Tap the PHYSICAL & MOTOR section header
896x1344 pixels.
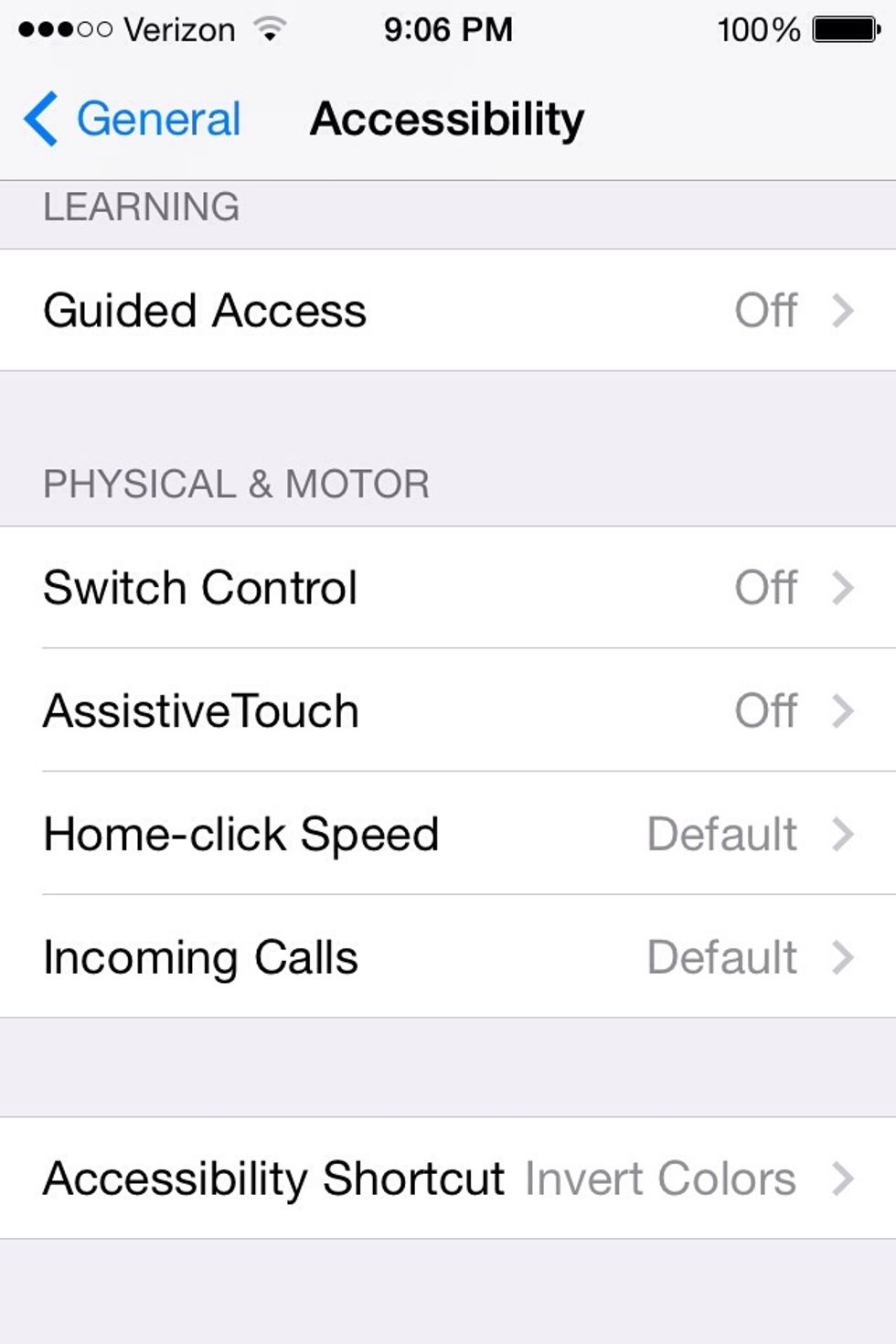pos(235,483)
